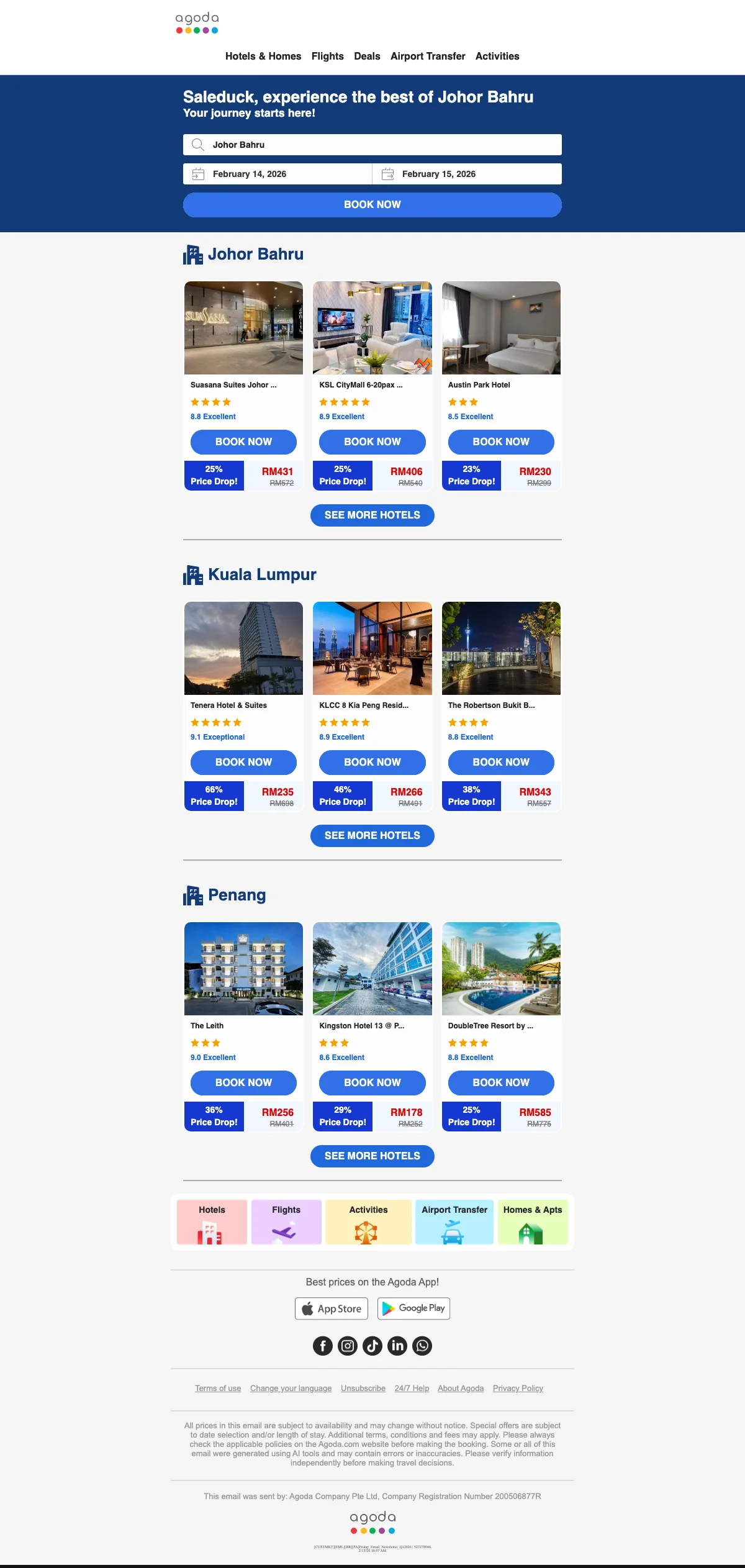This screenshot has height=1568, width=745.
Task: Book the KSL CityMall 6-20pax stay
Action: coord(372,442)
